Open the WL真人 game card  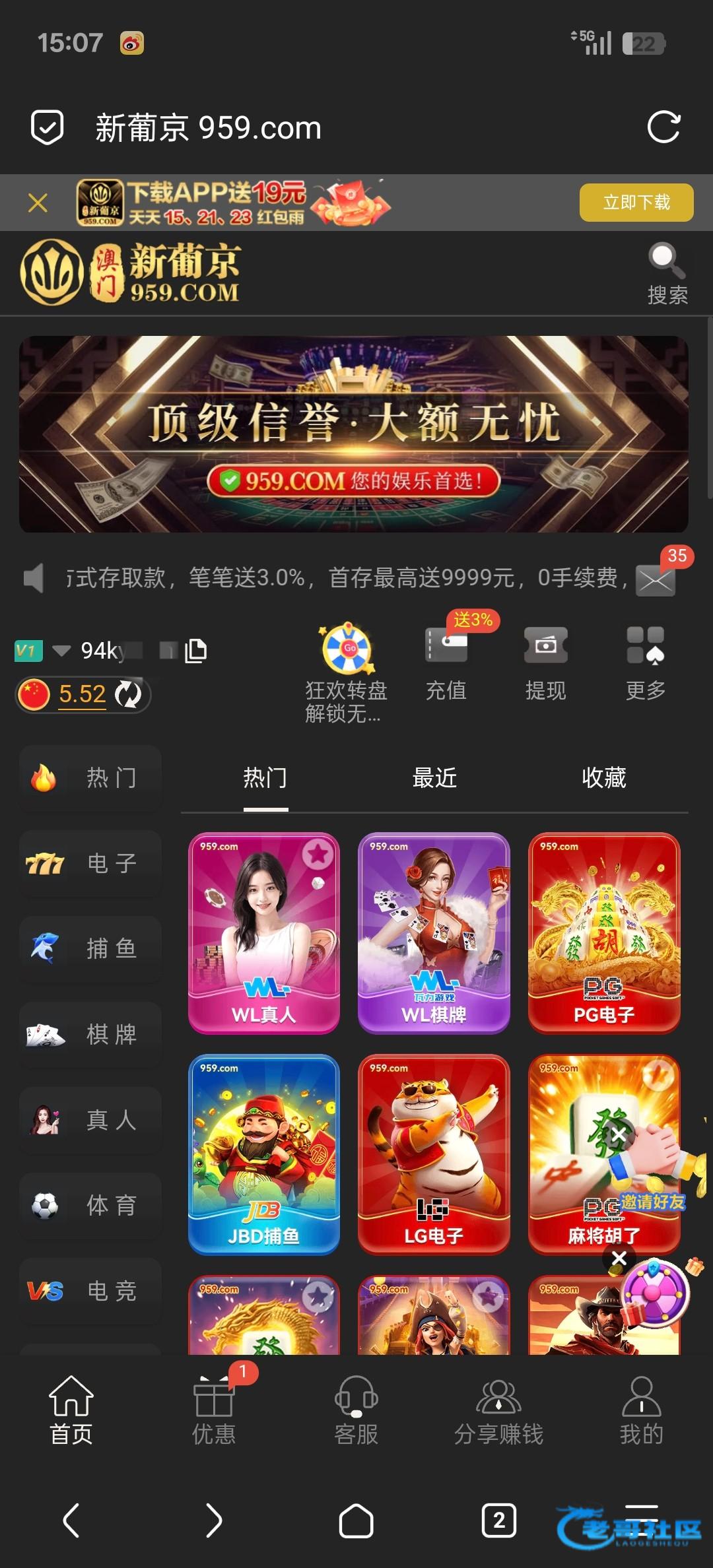264,933
